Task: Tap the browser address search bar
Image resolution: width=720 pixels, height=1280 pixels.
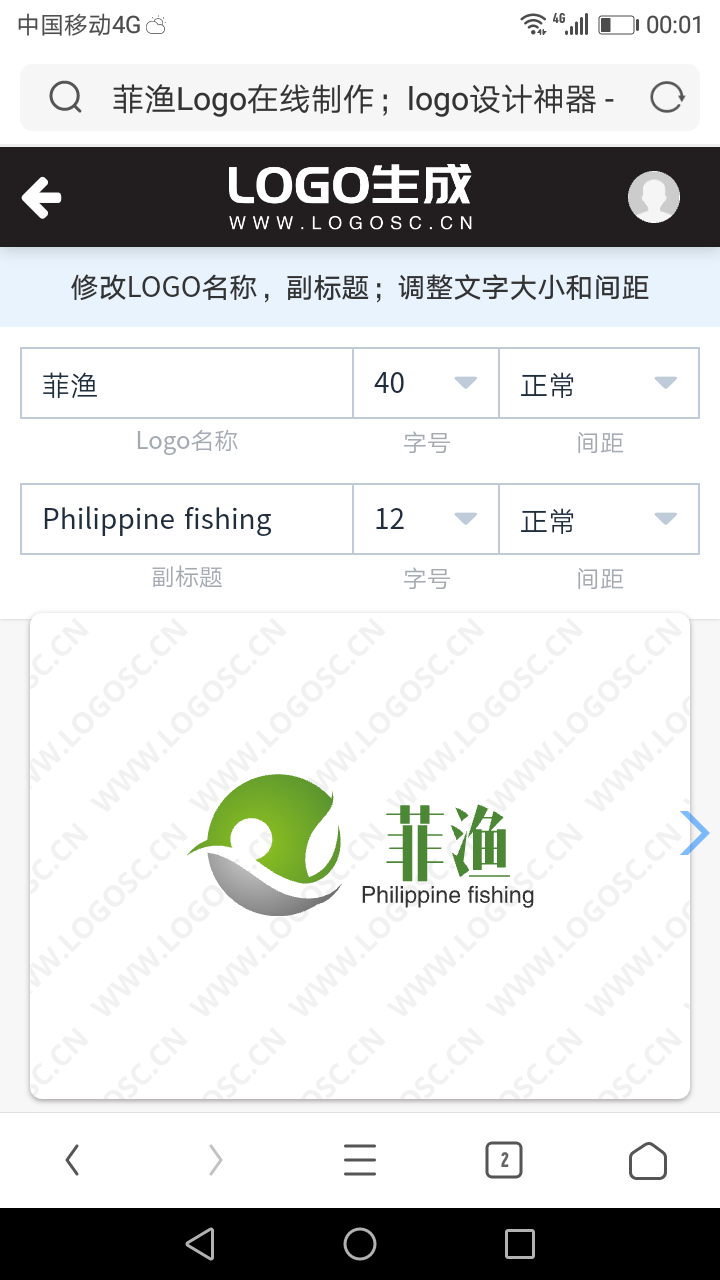Action: (x=360, y=98)
